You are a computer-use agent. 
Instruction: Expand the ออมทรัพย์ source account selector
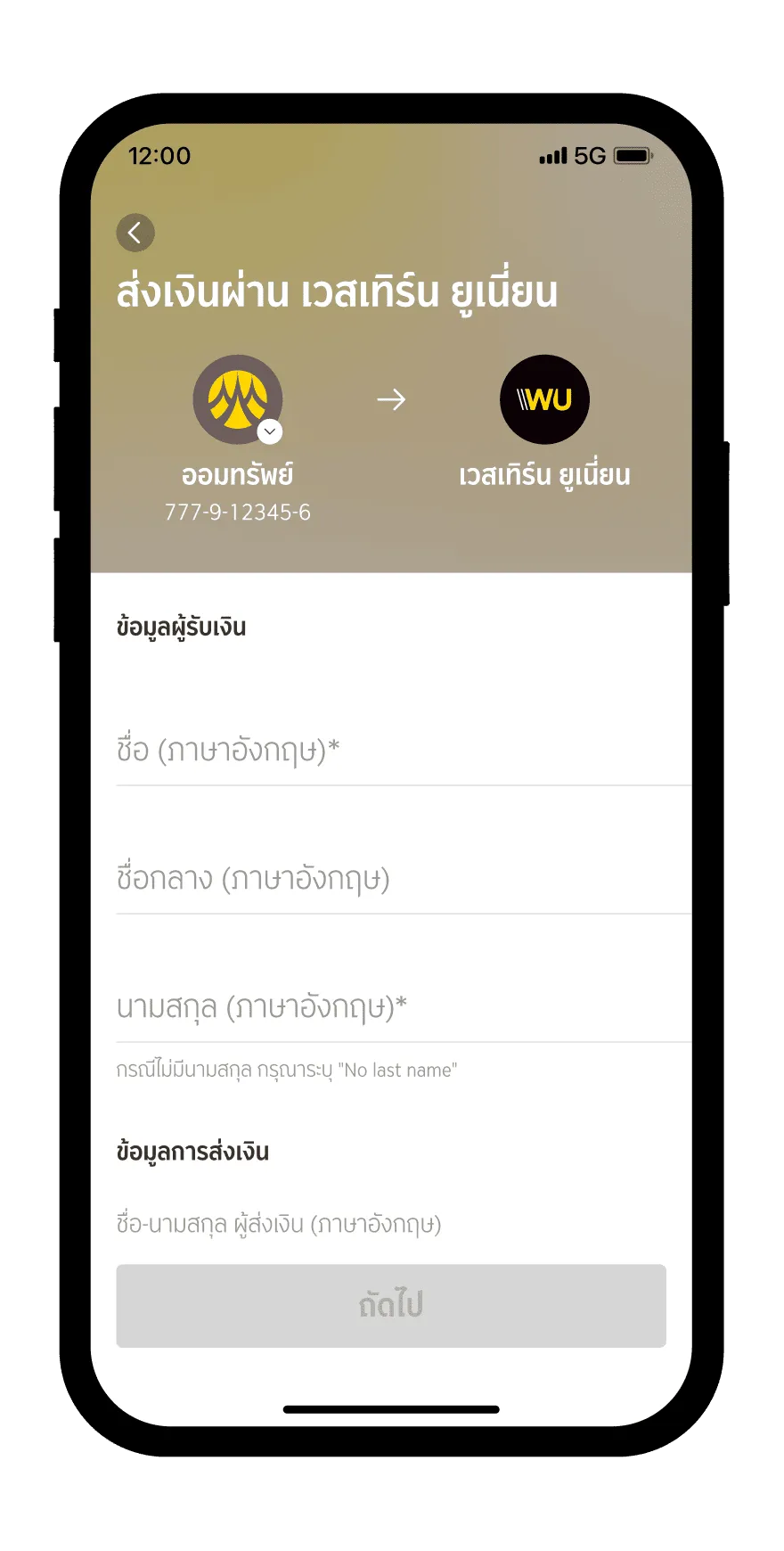[x=269, y=432]
